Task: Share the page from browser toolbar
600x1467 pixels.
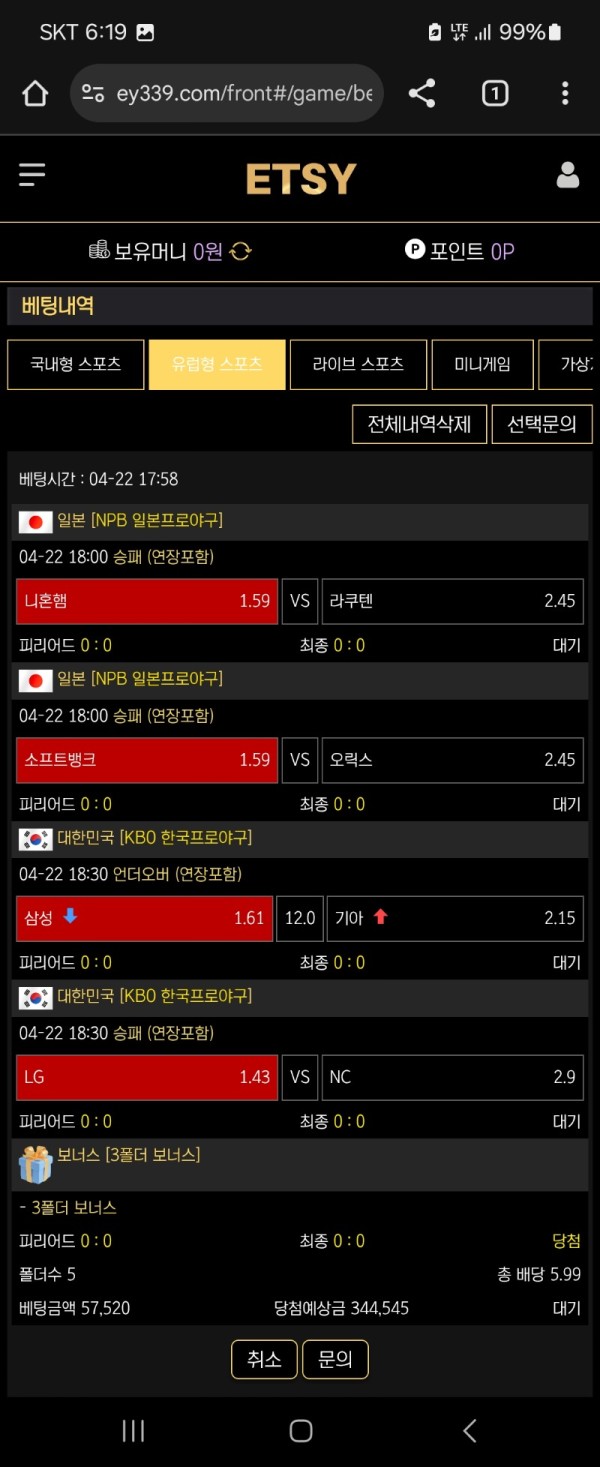Action: pos(422,94)
